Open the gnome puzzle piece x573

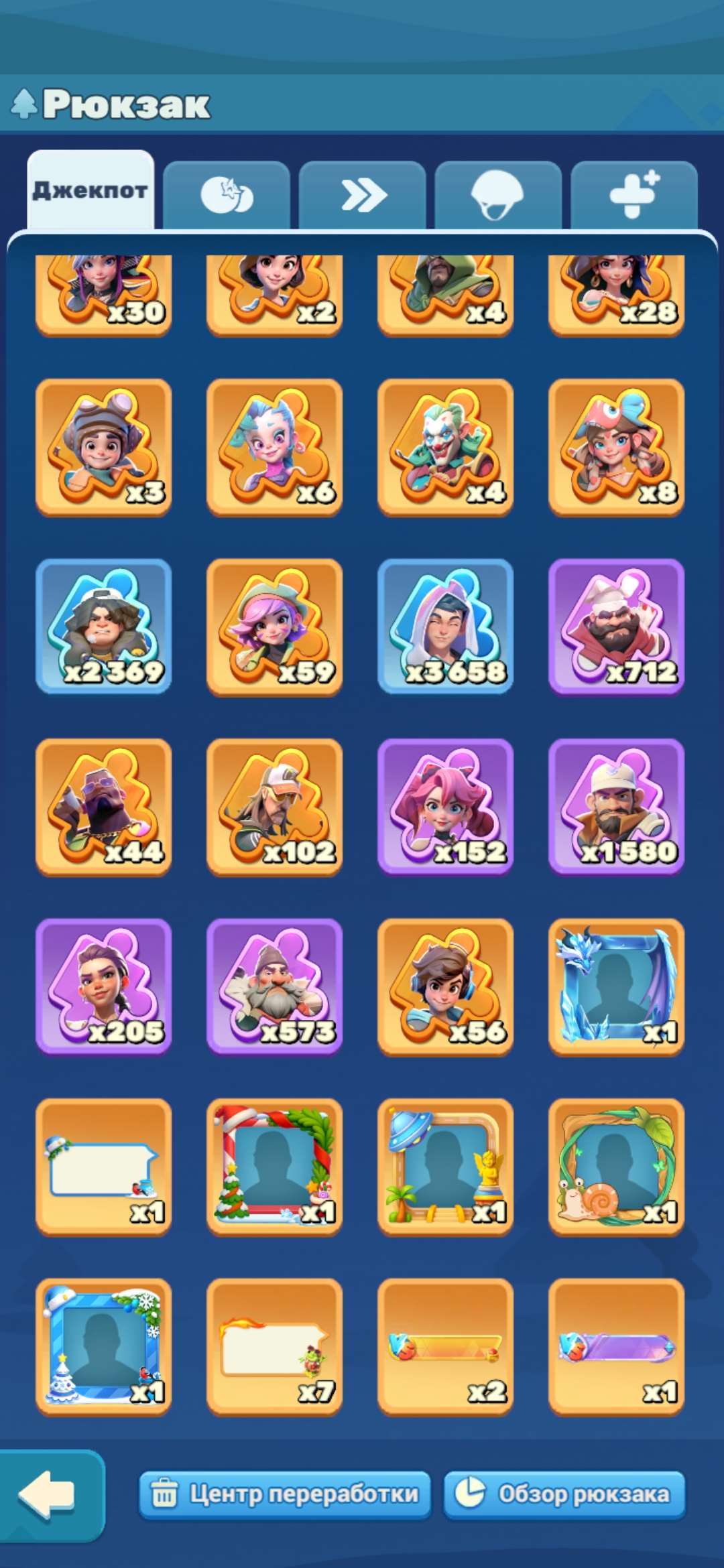point(275,986)
